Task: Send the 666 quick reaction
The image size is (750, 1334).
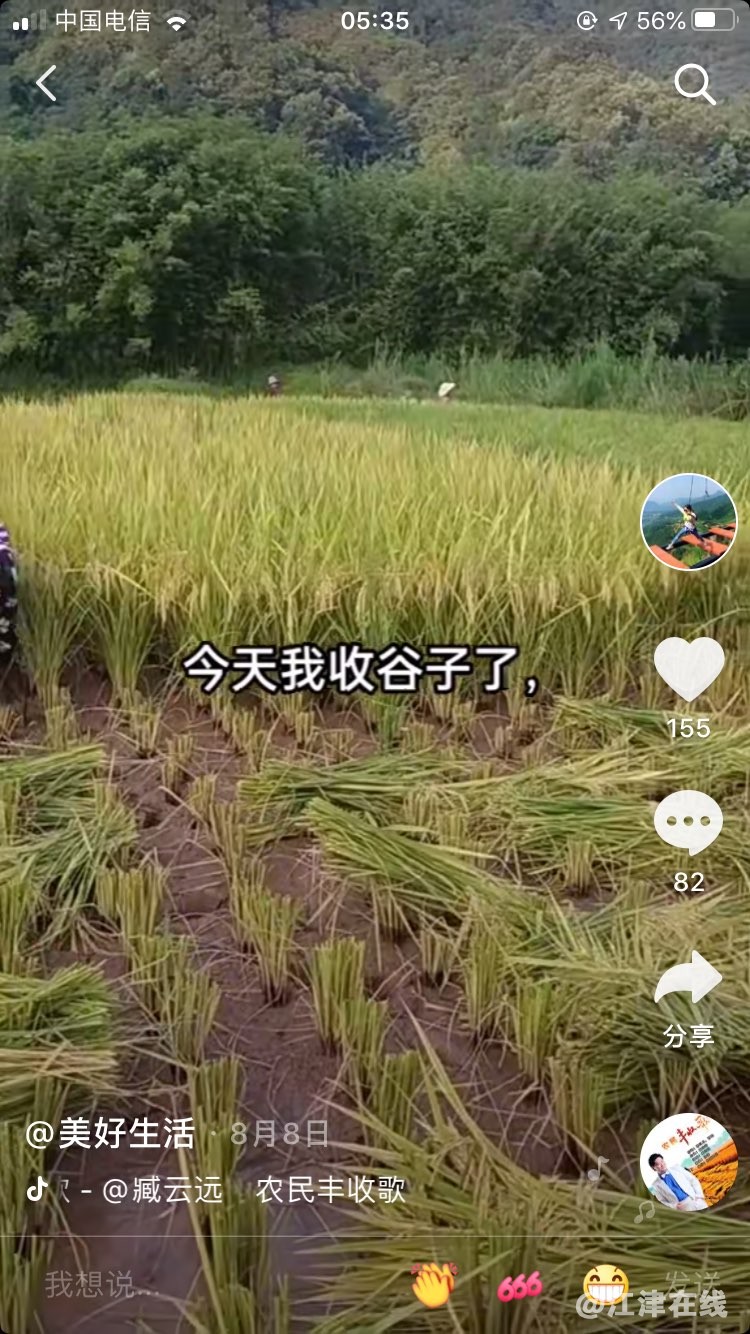Action: pyautogui.click(x=520, y=1286)
